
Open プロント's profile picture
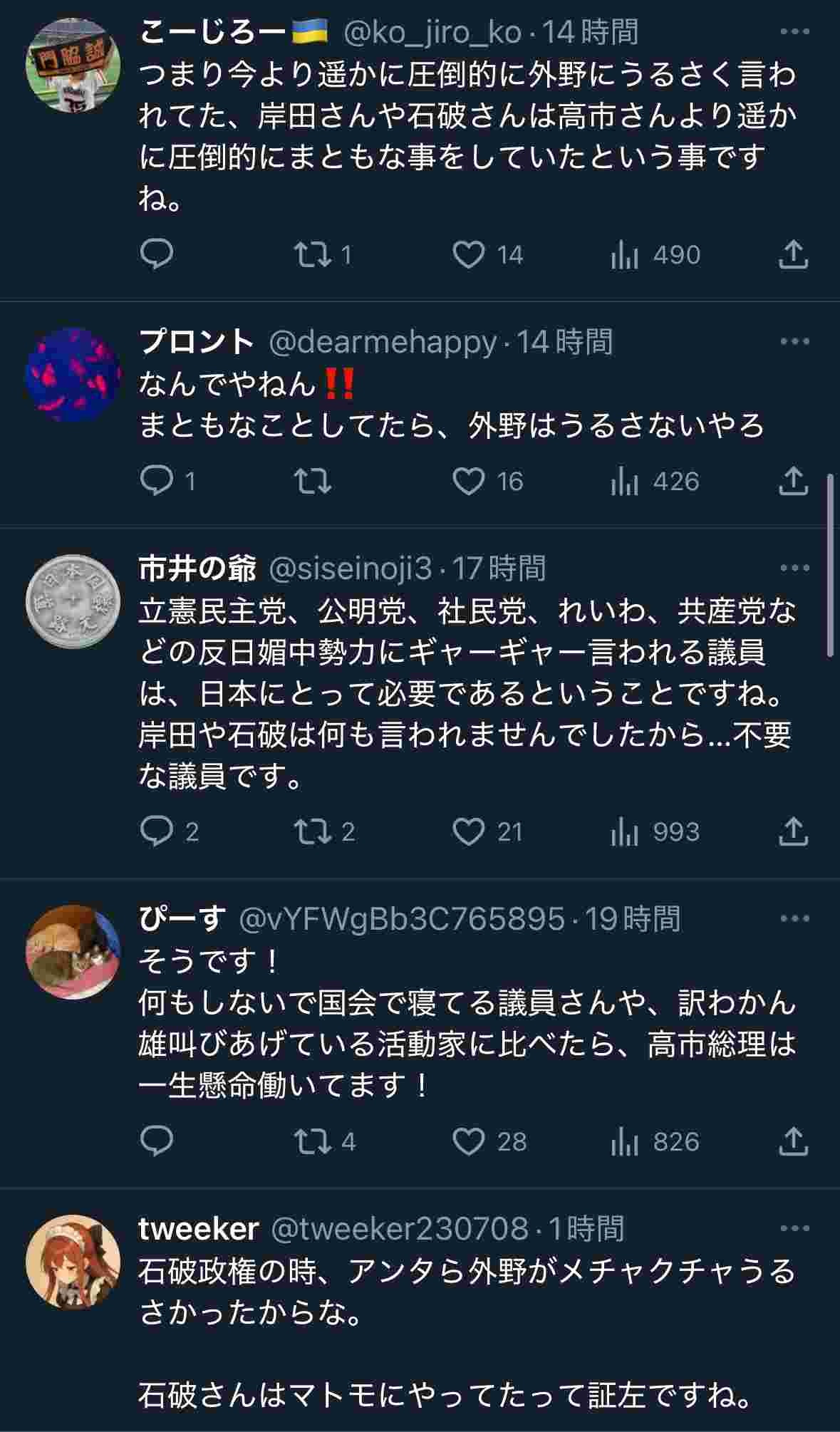tap(73, 375)
